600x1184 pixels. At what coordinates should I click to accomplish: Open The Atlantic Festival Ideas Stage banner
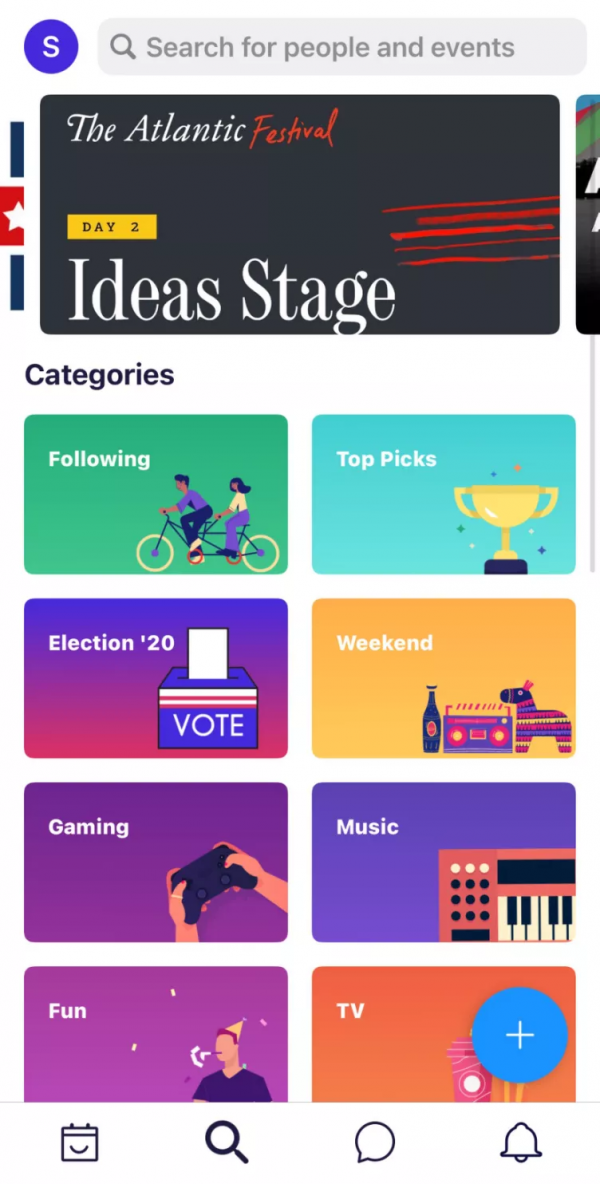point(299,214)
